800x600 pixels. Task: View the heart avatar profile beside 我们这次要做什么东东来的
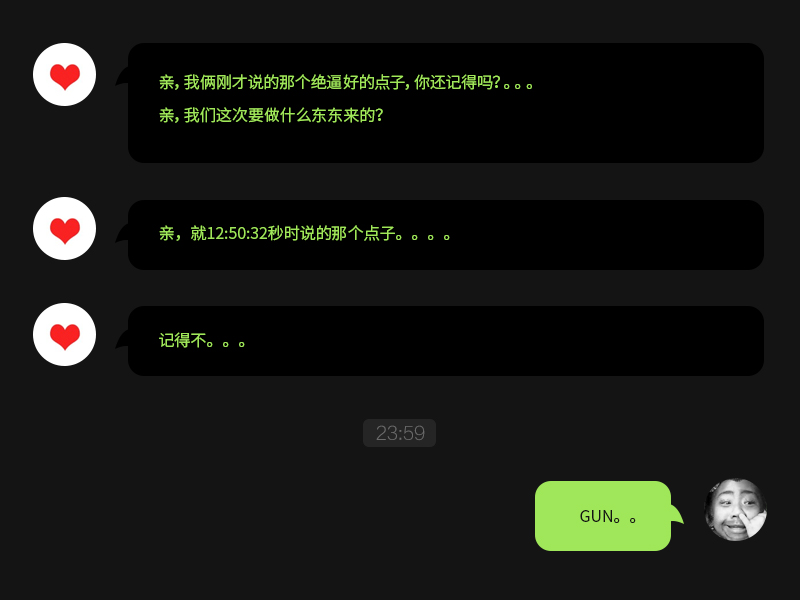[64, 75]
